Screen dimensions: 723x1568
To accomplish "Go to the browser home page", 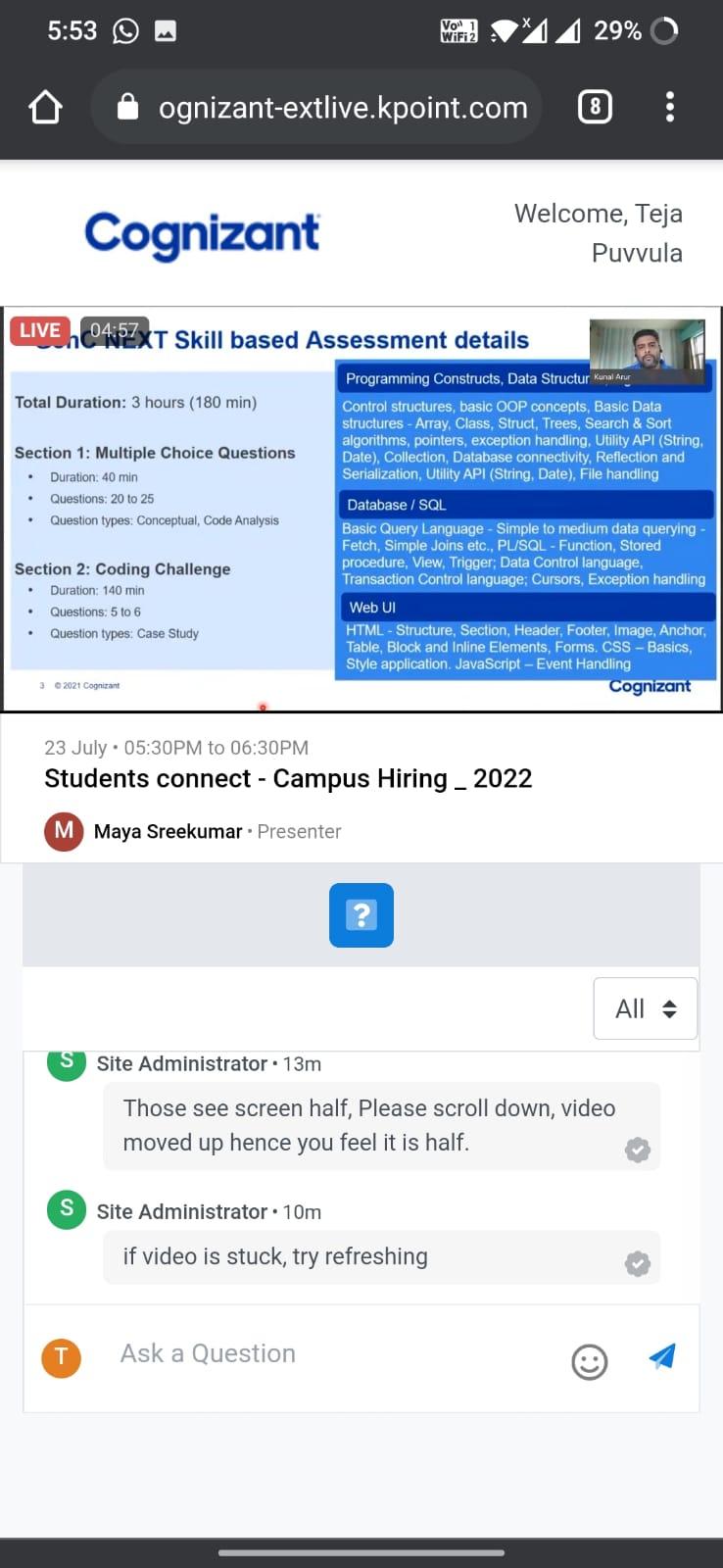I will 46,107.
